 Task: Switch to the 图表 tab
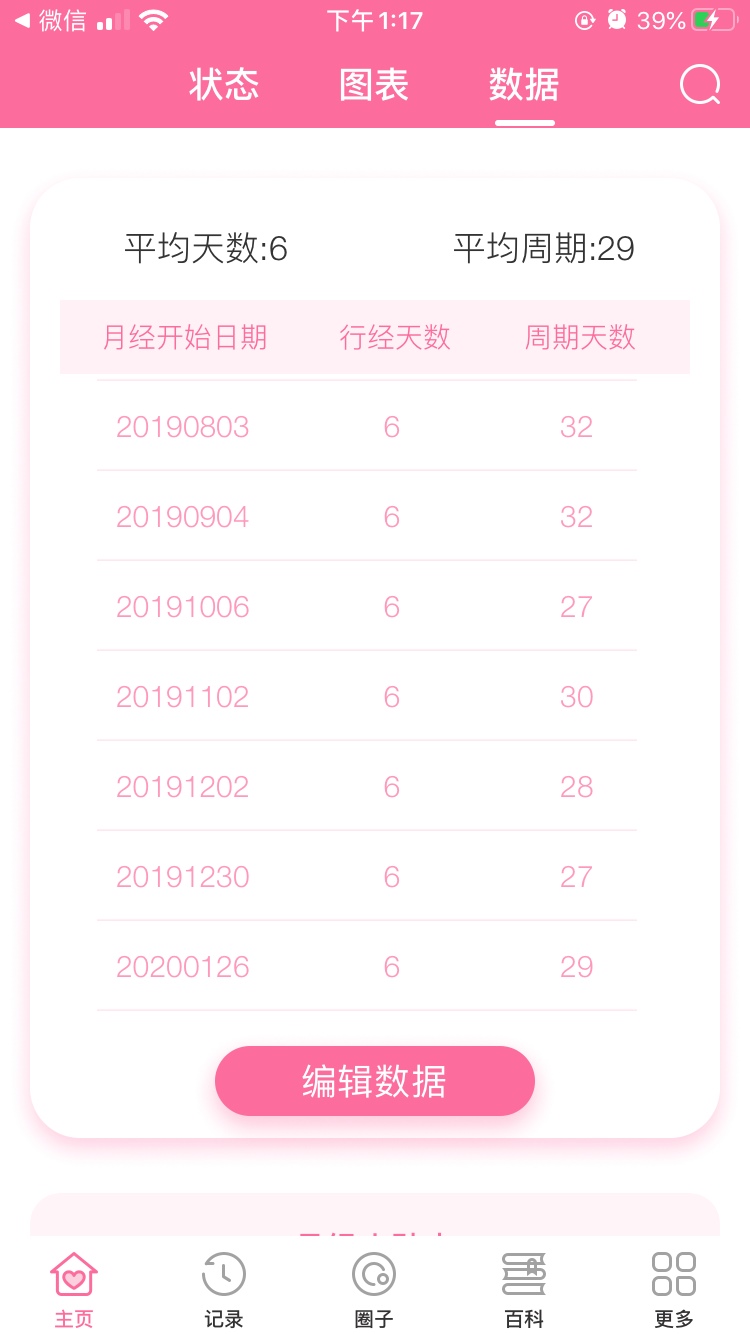pos(374,85)
